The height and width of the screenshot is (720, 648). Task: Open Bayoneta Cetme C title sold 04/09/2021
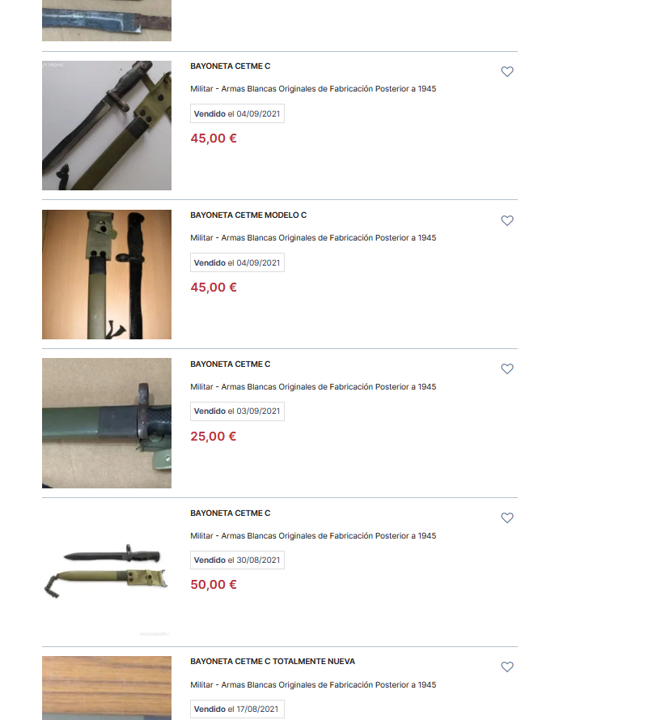tap(230, 66)
